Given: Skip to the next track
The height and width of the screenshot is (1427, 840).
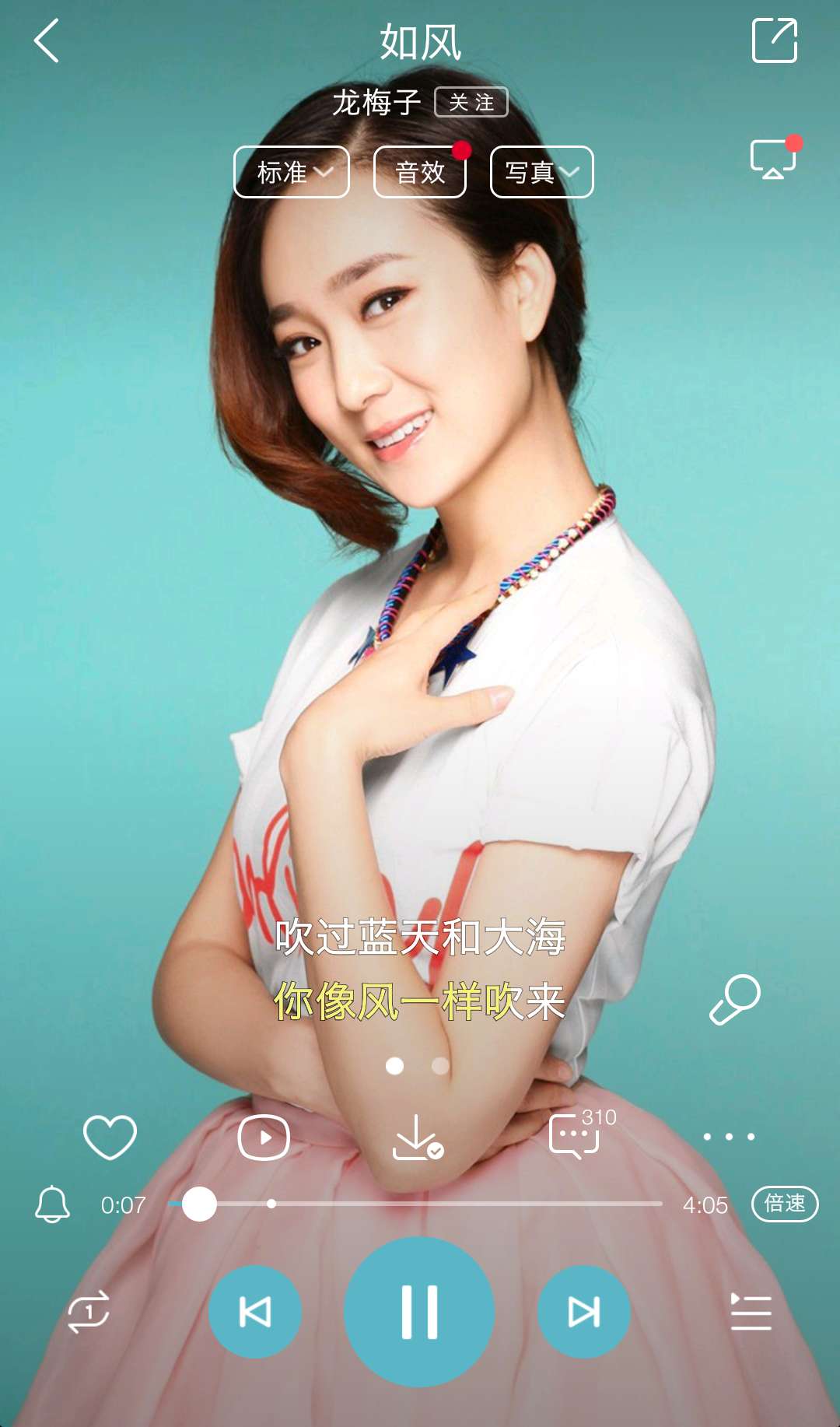Looking at the screenshot, I should pos(583,1312).
